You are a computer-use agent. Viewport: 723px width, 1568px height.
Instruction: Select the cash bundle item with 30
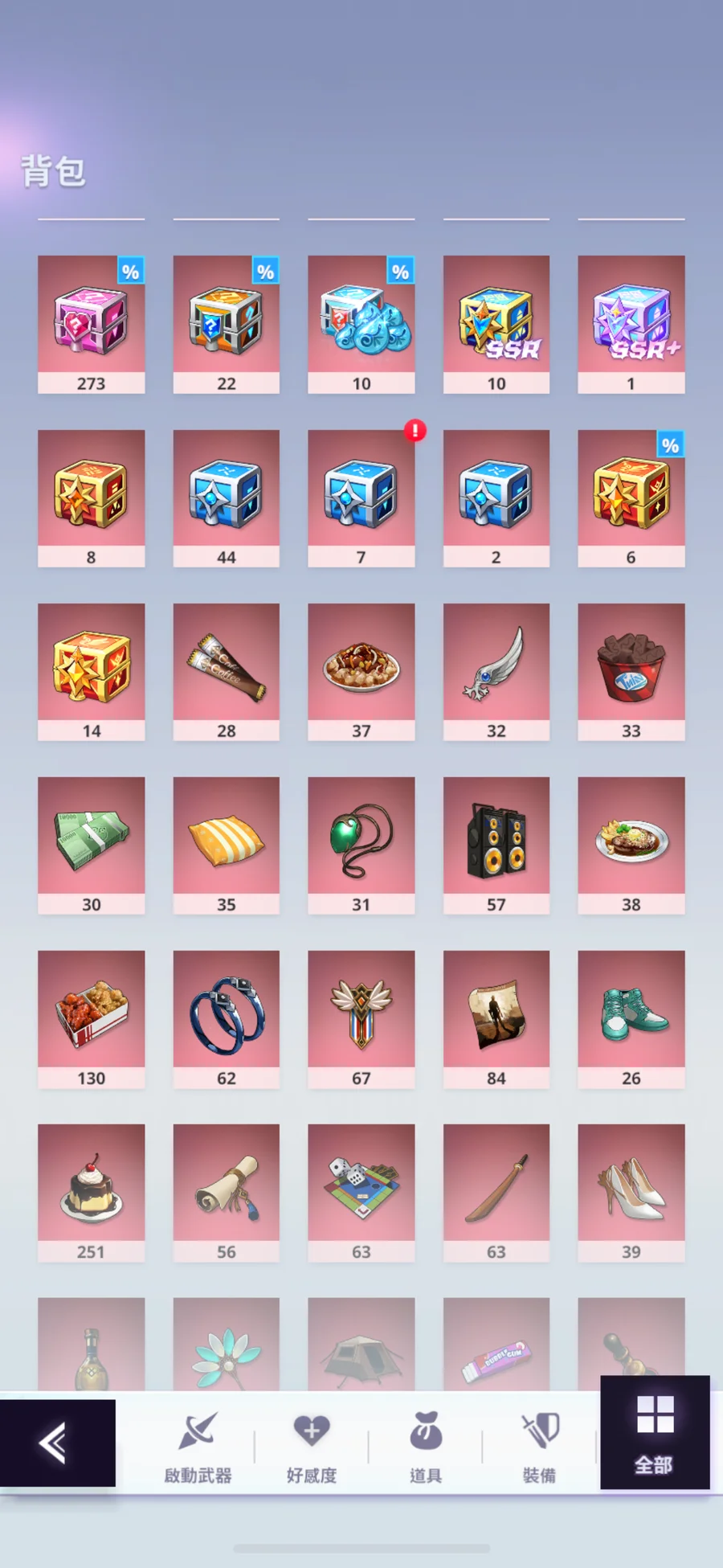(x=92, y=844)
